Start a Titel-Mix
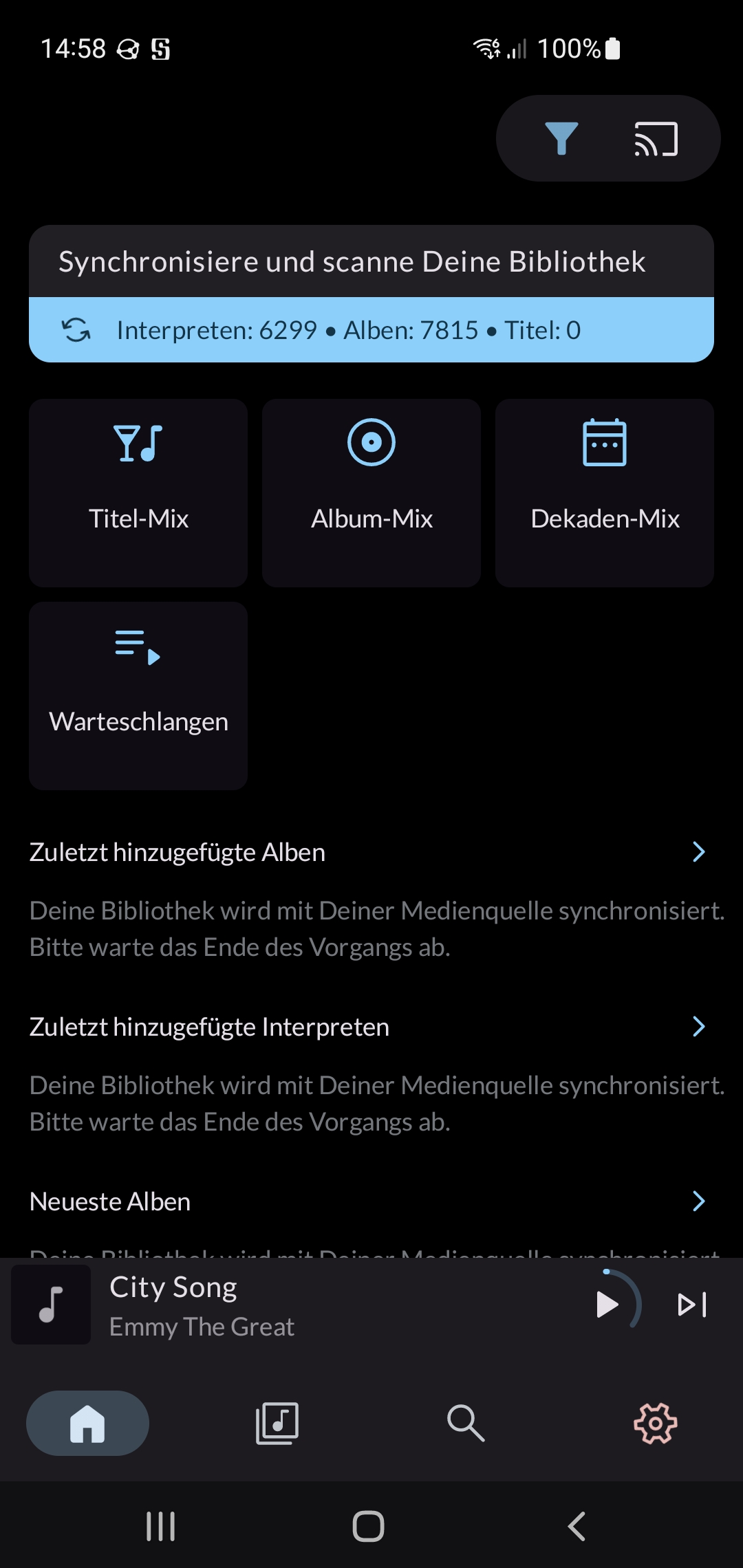This screenshot has height=1568, width=743. coord(138,492)
